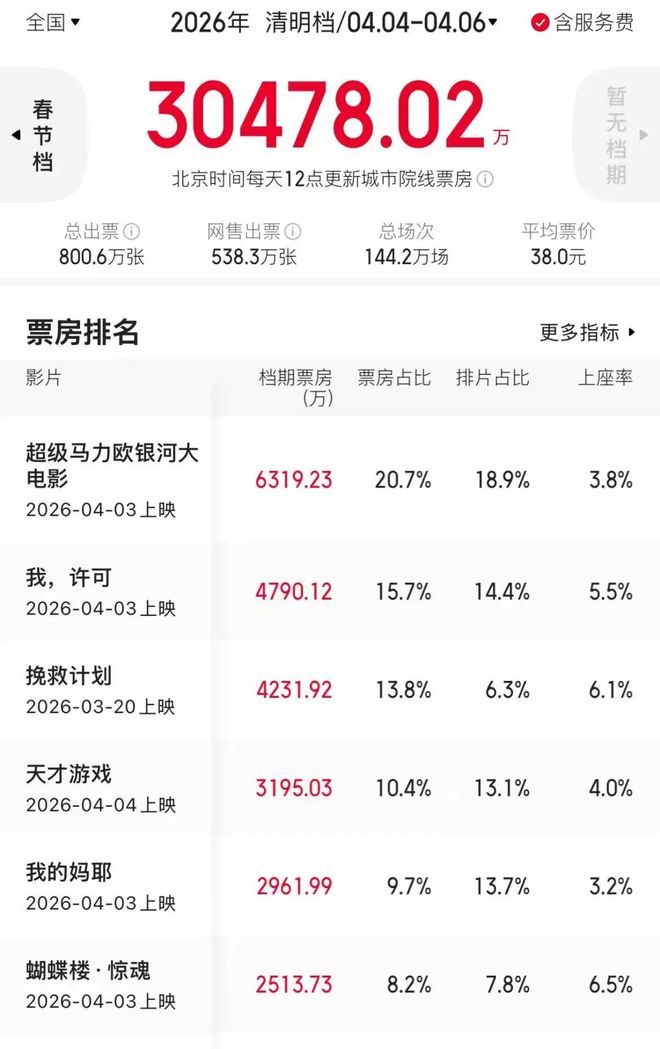Screen dimensions: 660x1049
Task: Open the 全国 region dropdown
Action: click(53, 21)
